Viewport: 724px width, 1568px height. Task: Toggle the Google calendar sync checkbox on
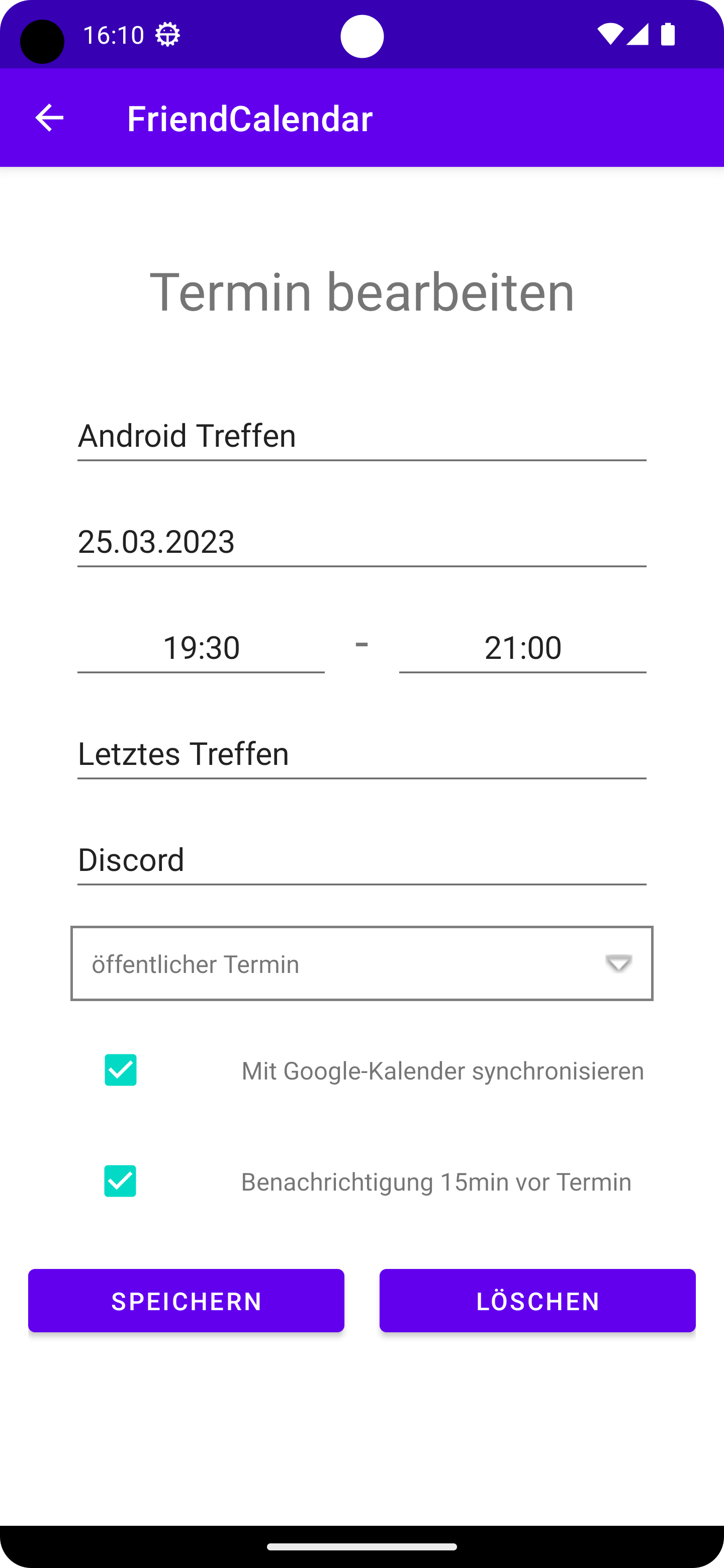click(120, 1070)
